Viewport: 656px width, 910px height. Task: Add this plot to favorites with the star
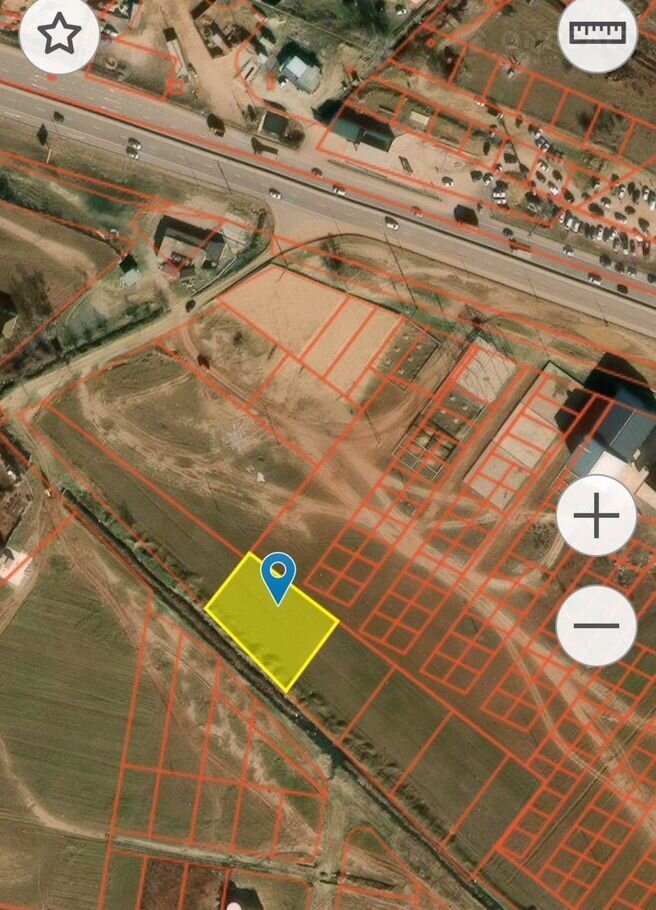coord(59,35)
